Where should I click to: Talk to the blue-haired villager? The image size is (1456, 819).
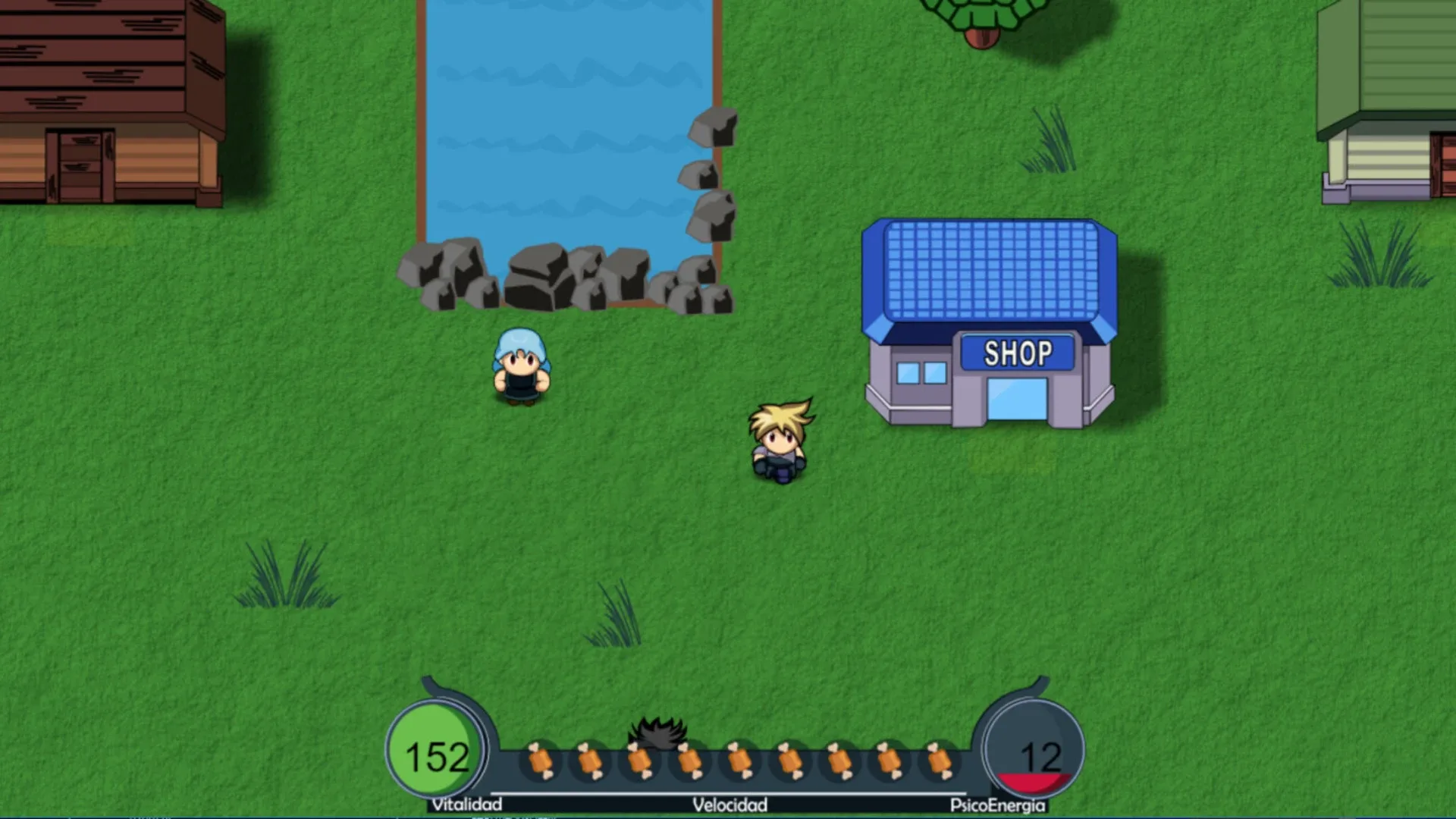[x=521, y=367]
